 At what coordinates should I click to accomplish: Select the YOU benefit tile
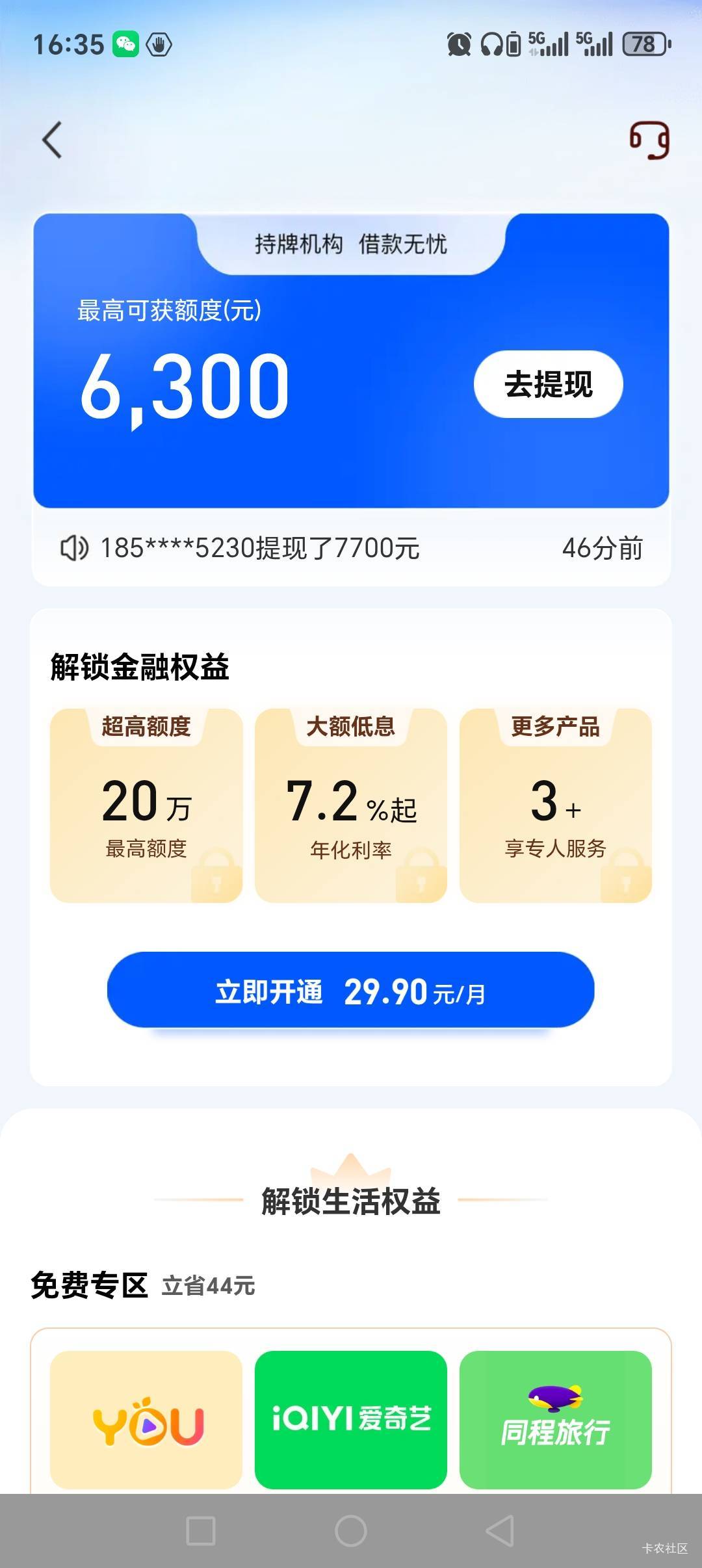click(x=146, y=1420)
